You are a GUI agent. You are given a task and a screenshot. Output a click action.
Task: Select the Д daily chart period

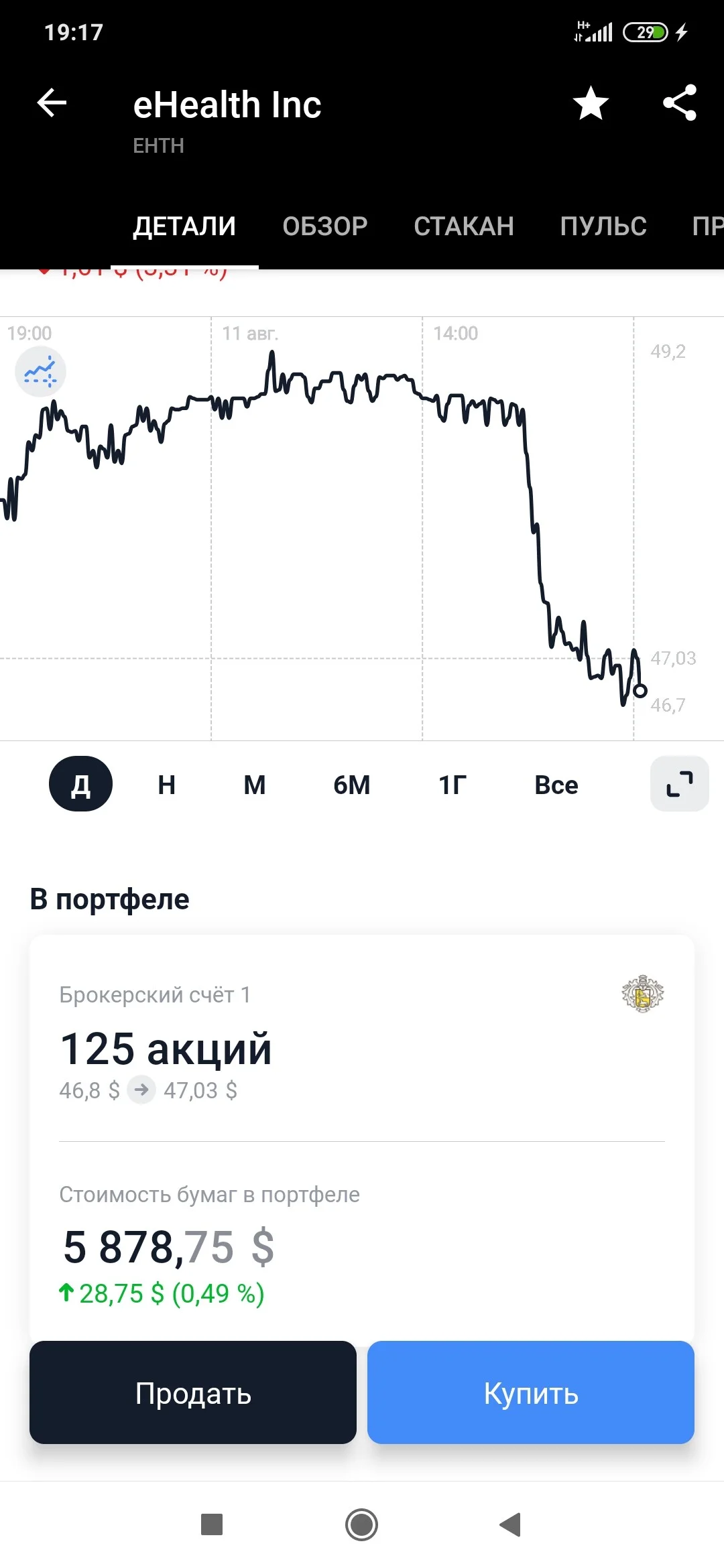80,784
